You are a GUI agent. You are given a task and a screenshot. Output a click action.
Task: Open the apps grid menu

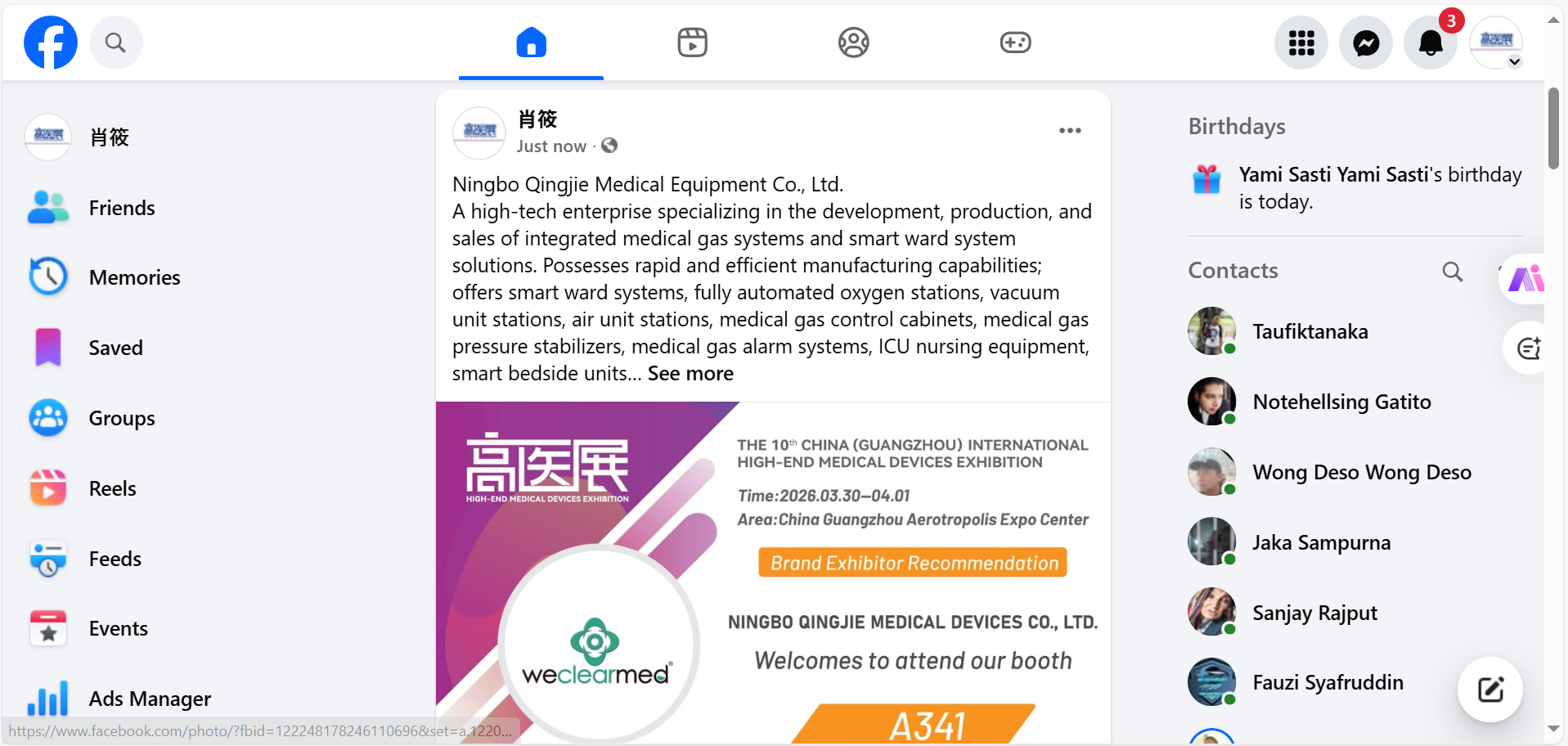[x=1301, y=43]
